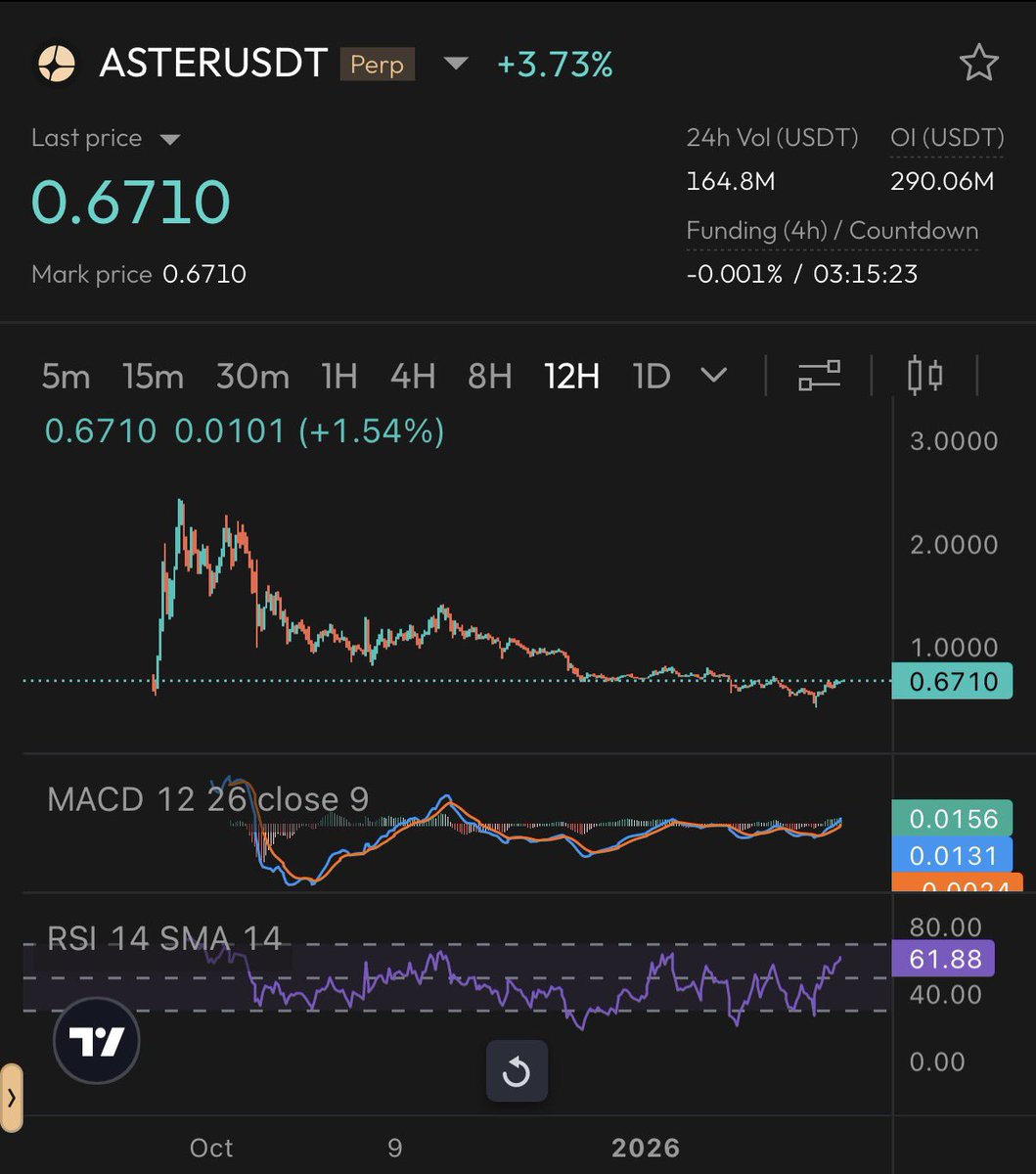Screen dimensions: 1036x1174
Task: Add ASTERUSDT to favorites with the star
Action: pos(978,65)
